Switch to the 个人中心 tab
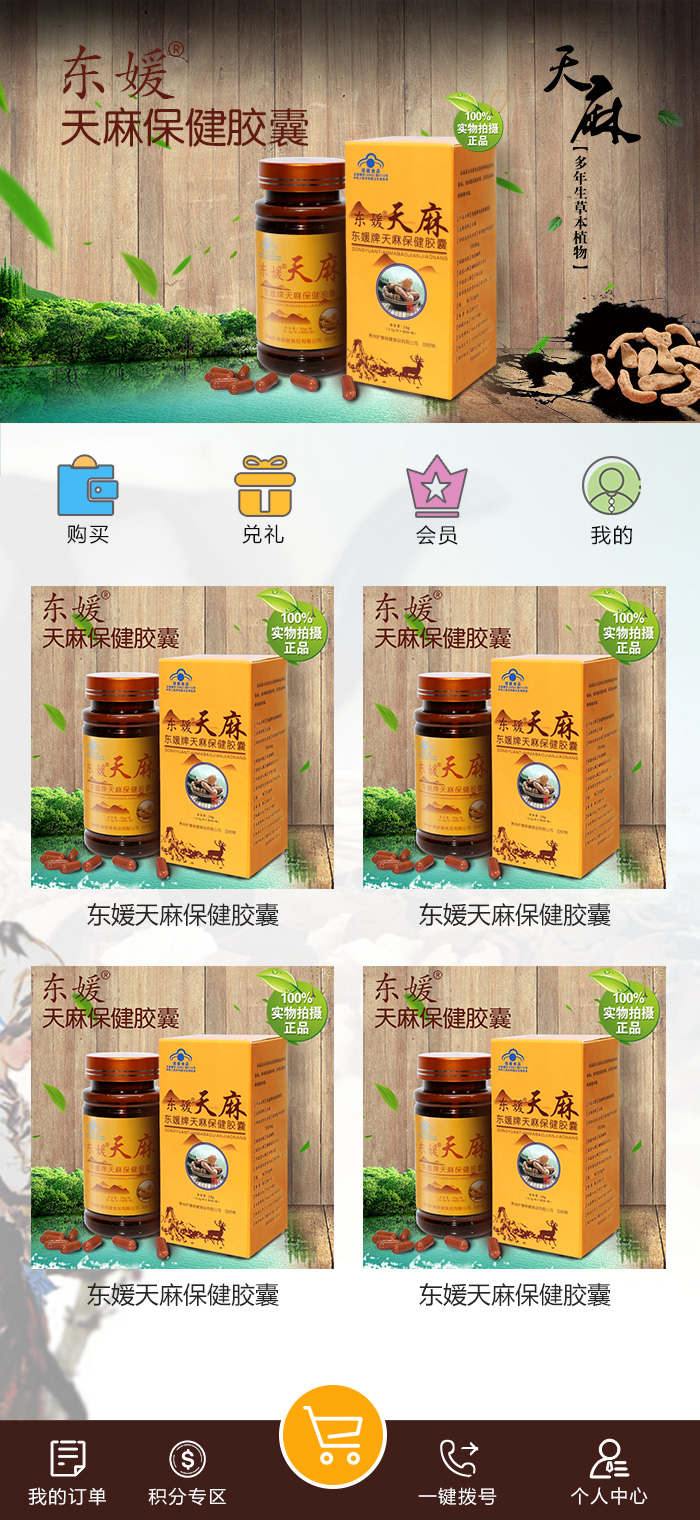Viewport: 700px width, 1520px height. click(608, 1472)
